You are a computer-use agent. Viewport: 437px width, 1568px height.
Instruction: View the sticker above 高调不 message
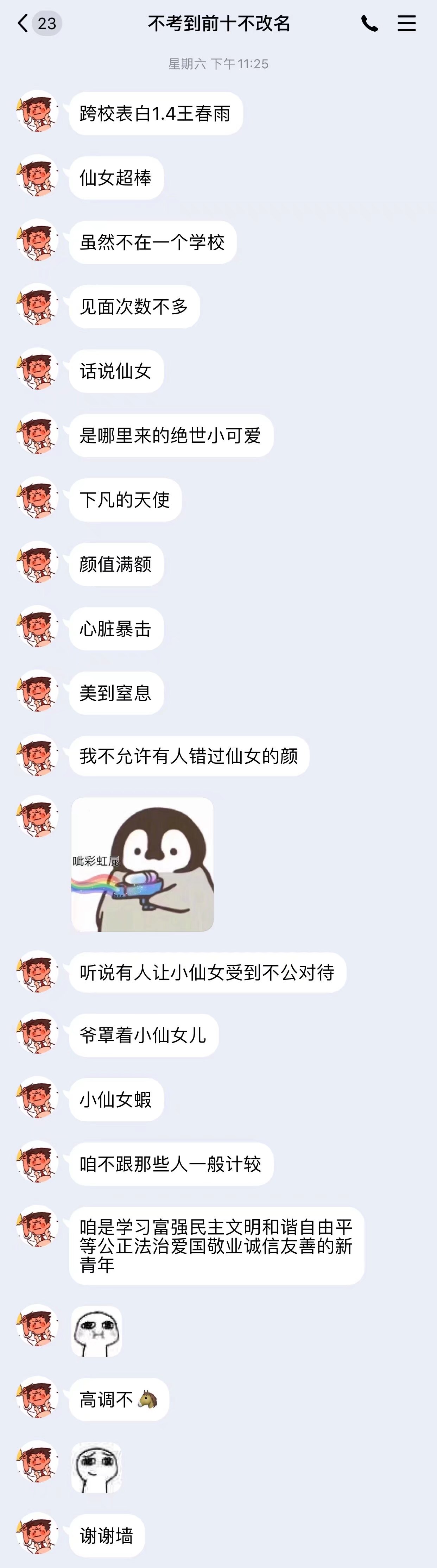(x=97, y=1331)
